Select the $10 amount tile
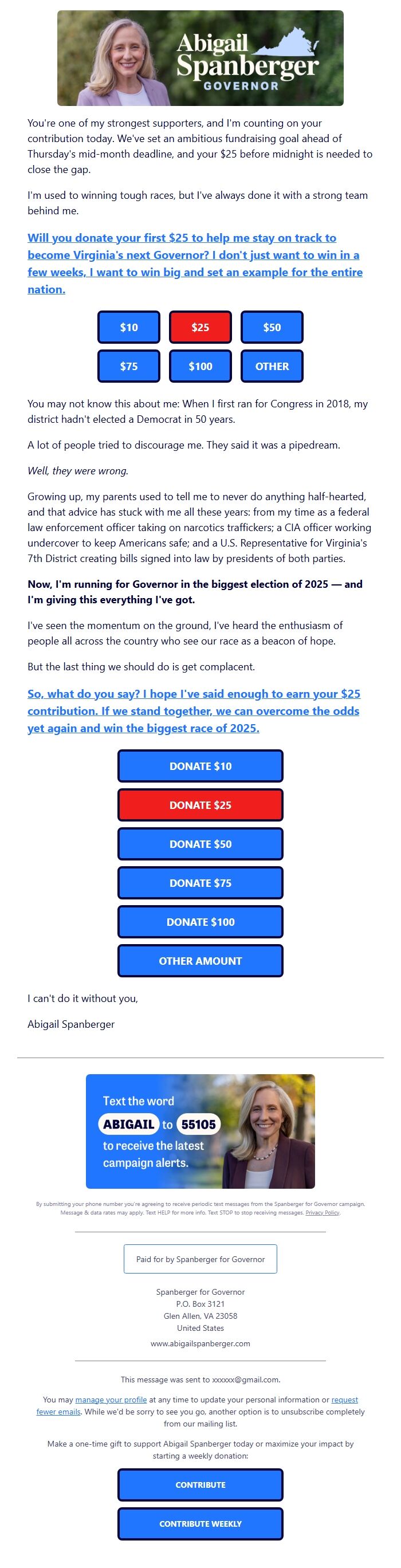This screenshot has height=1568, width=401. pyautogui.click(x=128, y=328)
